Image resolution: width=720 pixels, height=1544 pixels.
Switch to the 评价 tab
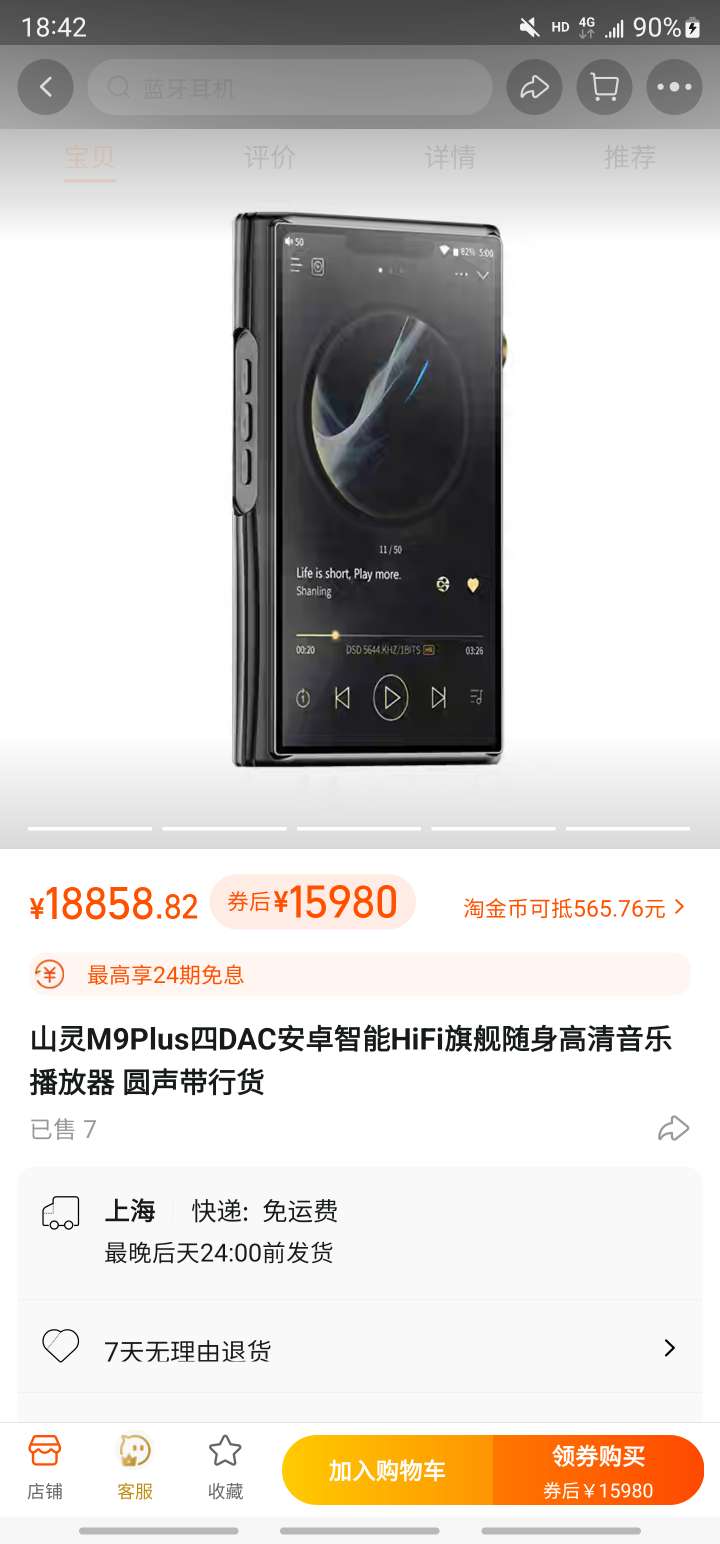tap(269, 157)
